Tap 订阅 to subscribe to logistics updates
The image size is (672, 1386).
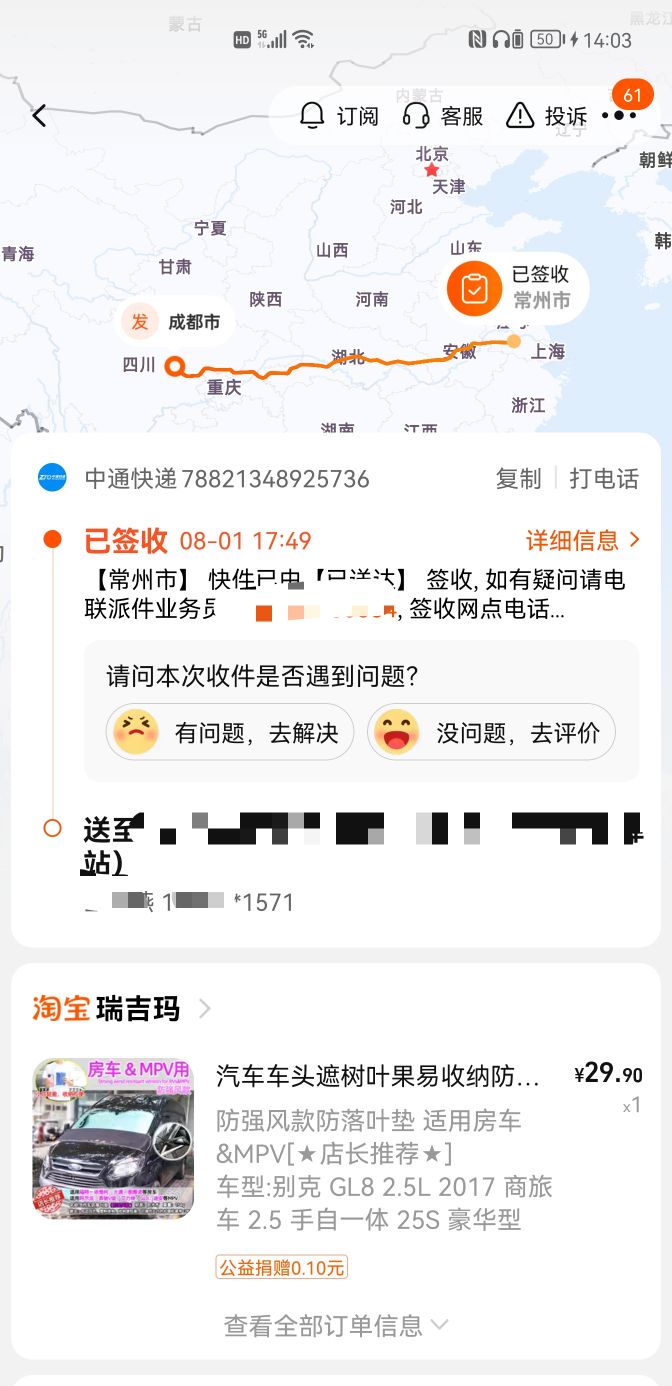pyautogui.click(x=339, y=116)
